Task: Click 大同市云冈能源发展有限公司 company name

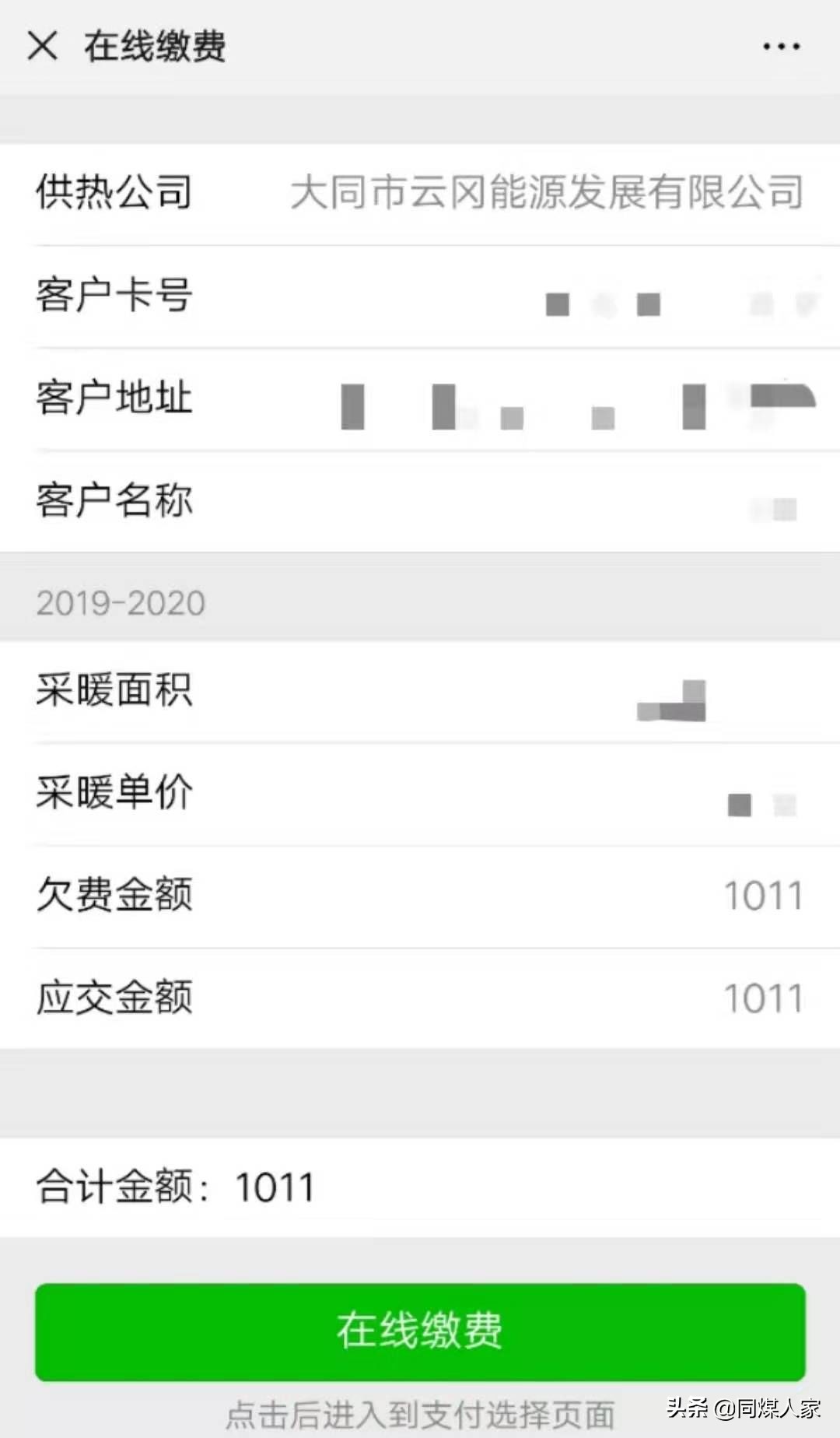Action: [x=547, y=195]
